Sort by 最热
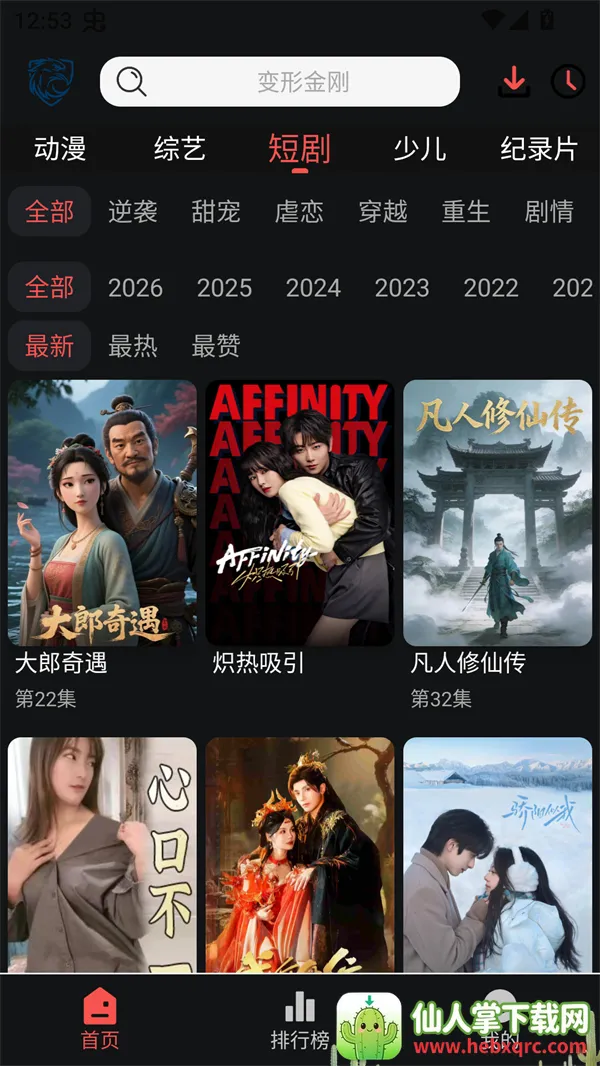The height and width of the screenshot is (1066, 600). click(x=133, y=346)
